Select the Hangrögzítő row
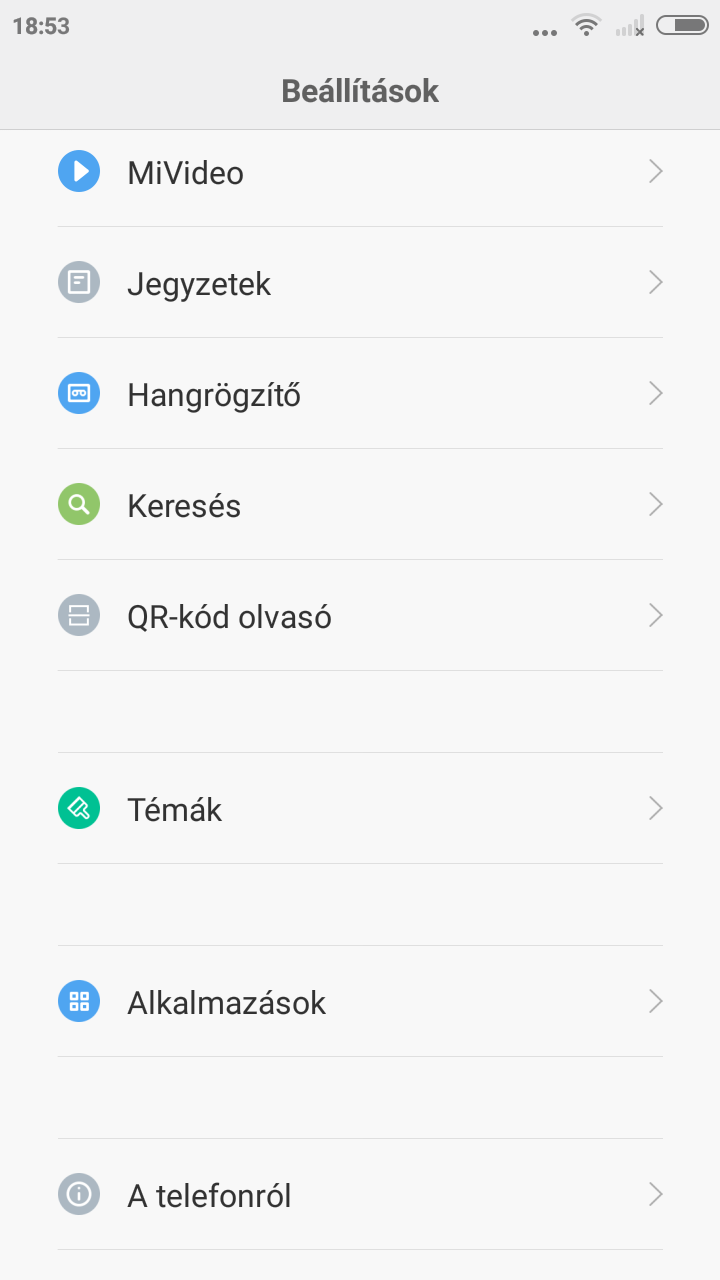The width and height of the screenshot is (720, 1280). pos(360,394)
